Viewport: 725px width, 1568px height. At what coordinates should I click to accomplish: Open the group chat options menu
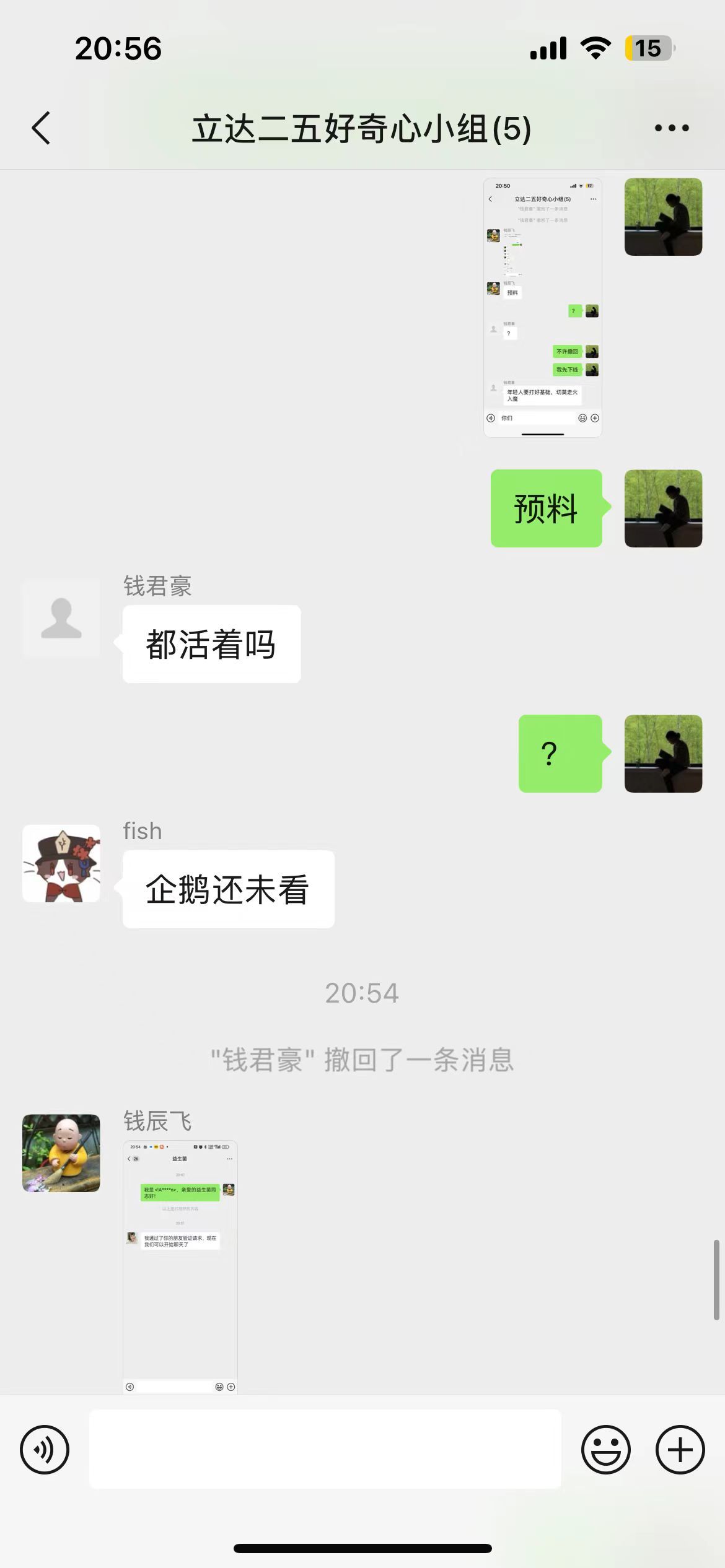(672, 128)
